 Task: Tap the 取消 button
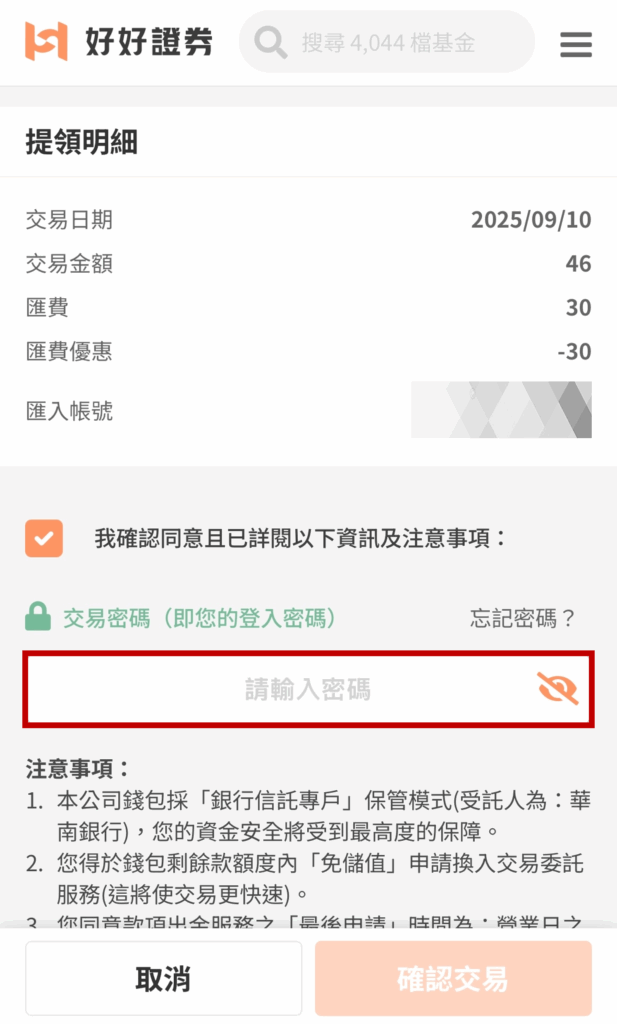(163, 978)
